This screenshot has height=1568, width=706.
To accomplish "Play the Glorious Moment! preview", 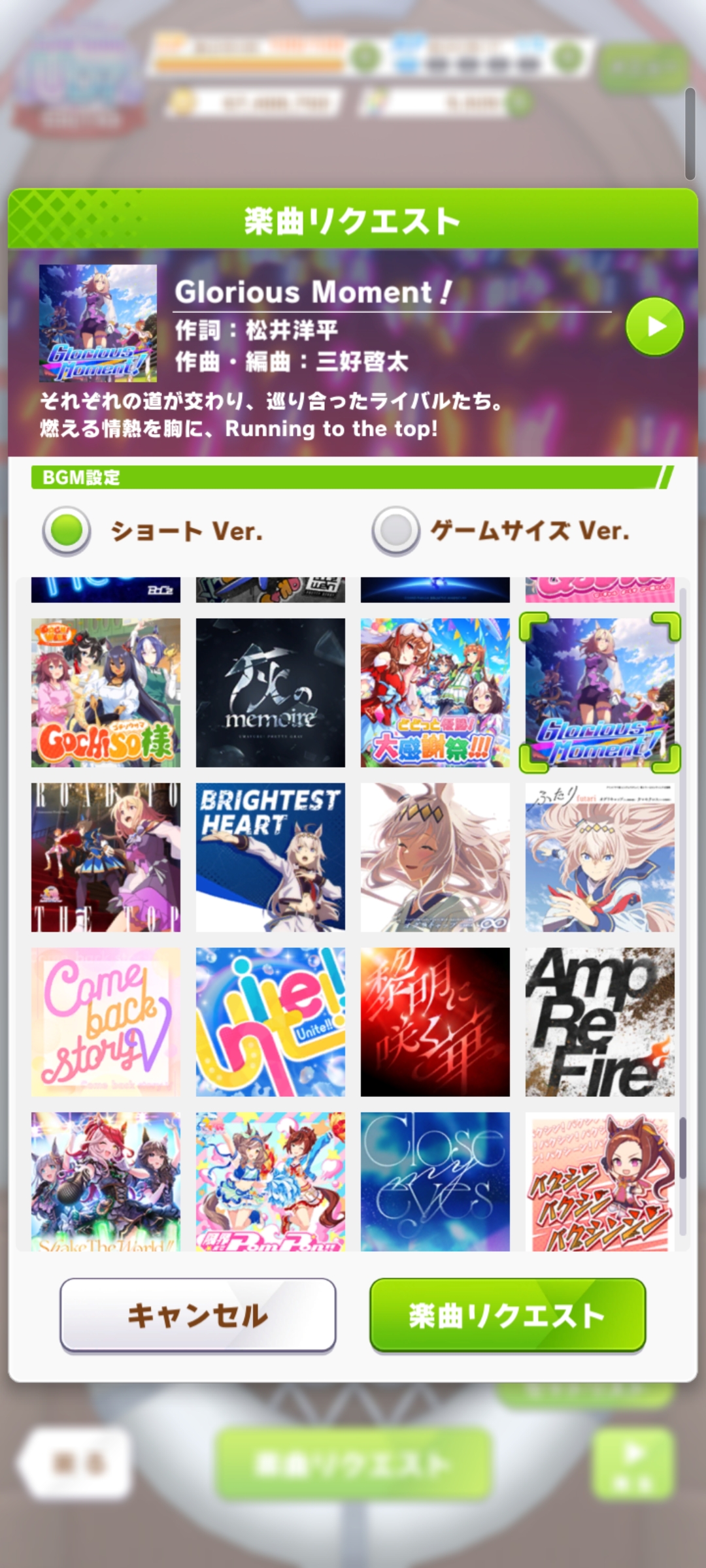I will click(x=654, y=326).
